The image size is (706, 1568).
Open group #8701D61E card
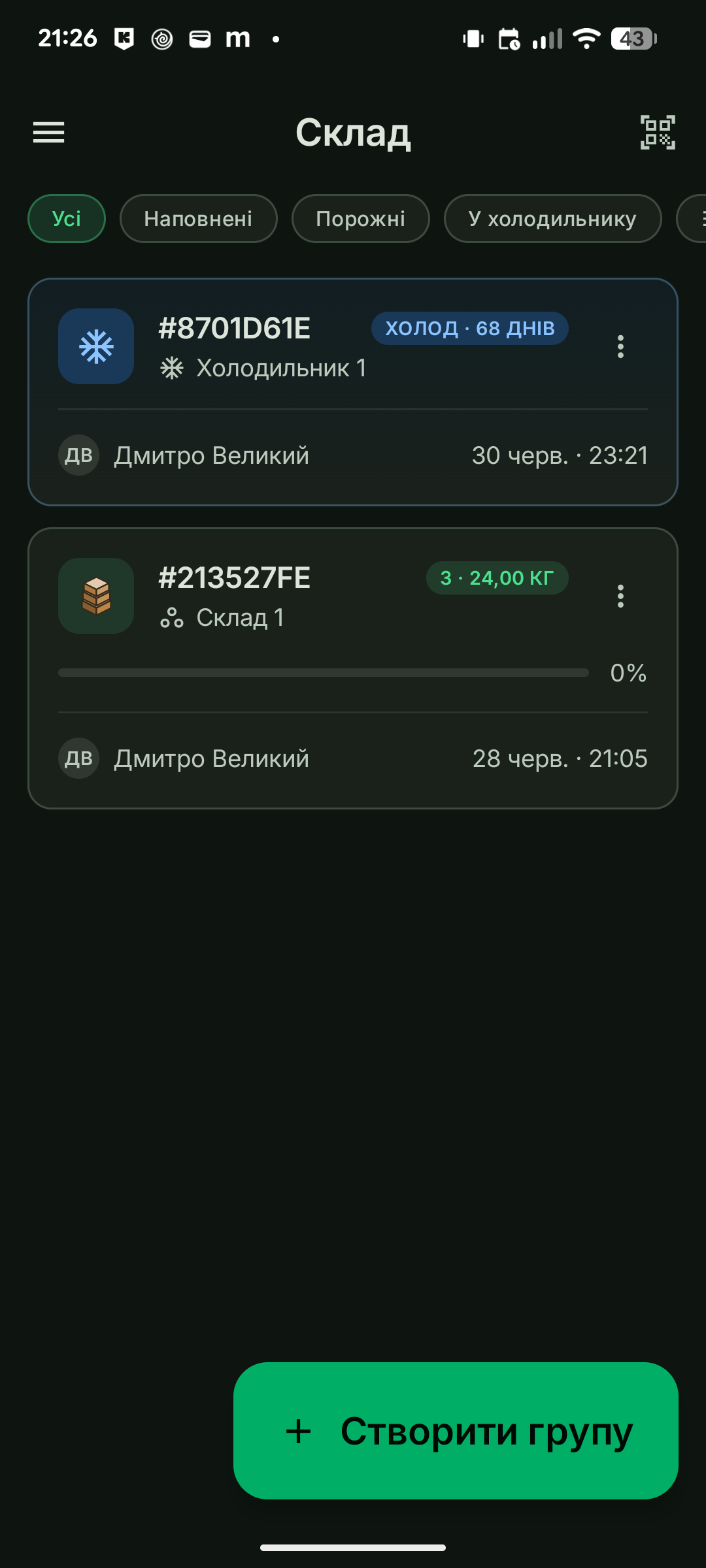353,392
